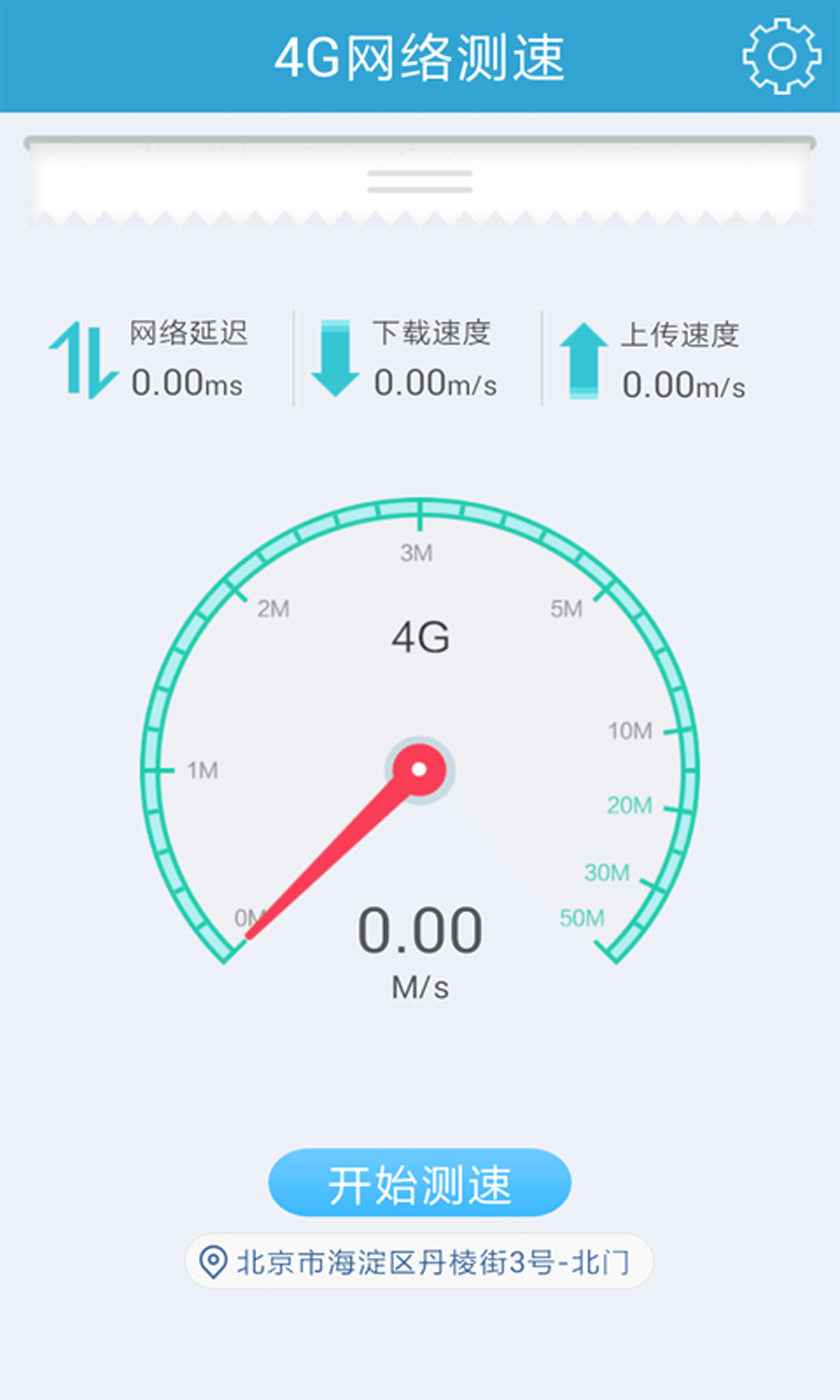Open the settings gear icon
Screen dimensions: 840x1400
782,56
